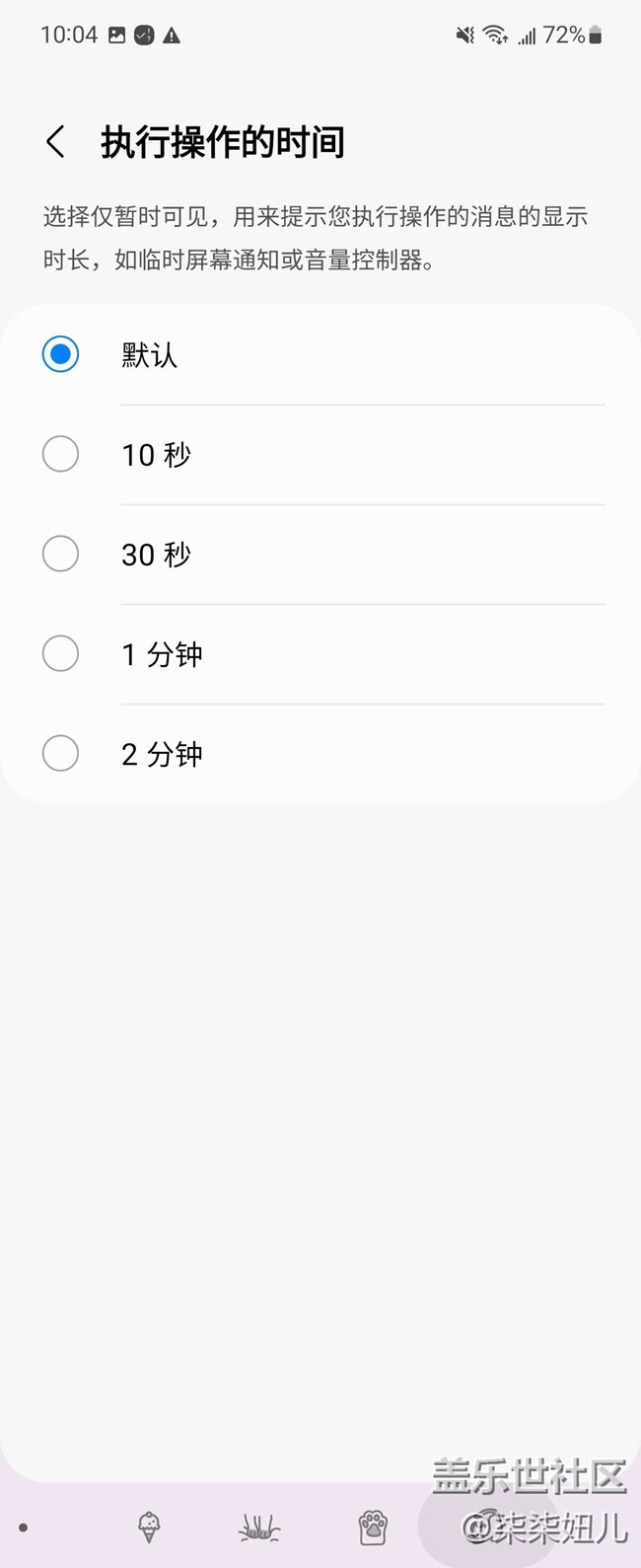Image resolution: width=641 pixels, height=1568 pixels.
Task: Select the 默认 option
Action: coord(60,354)
